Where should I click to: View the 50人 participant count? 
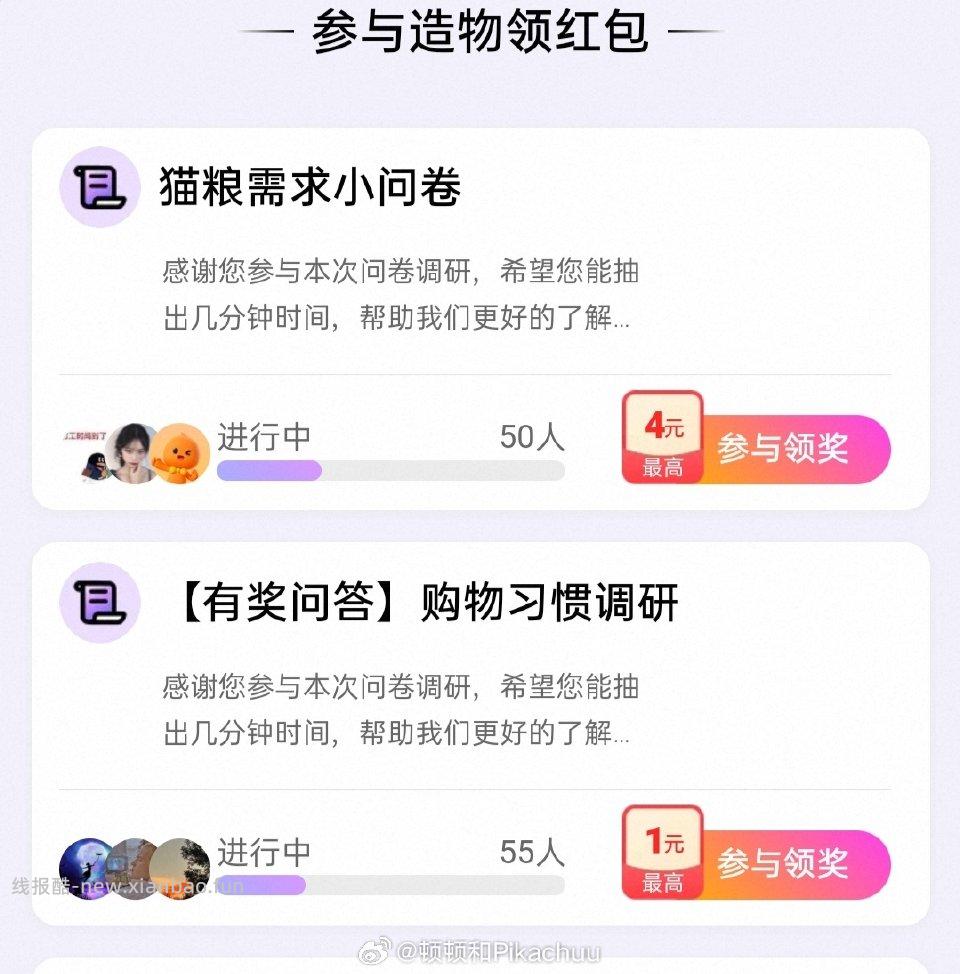[530, 437]
